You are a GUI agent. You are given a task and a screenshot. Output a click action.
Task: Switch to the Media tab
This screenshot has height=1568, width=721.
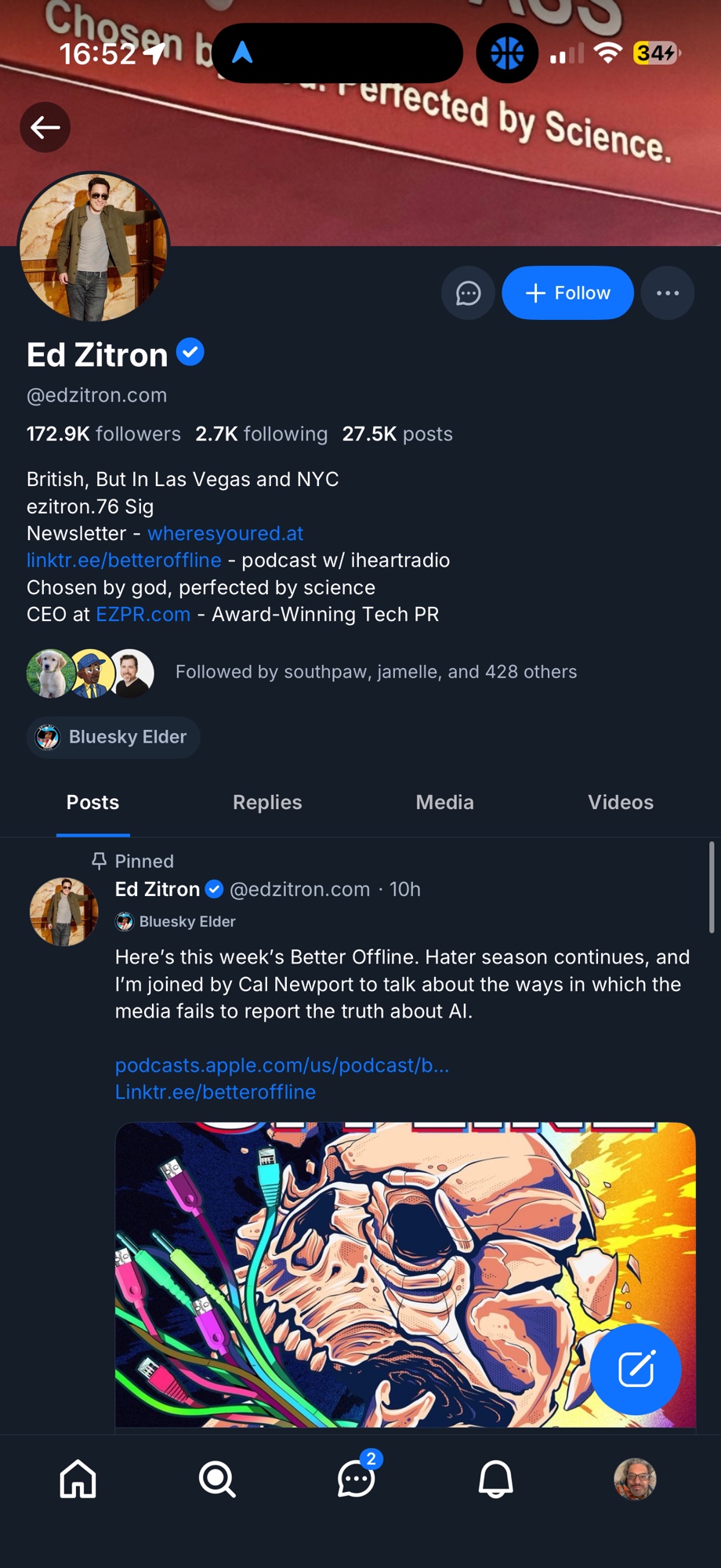[x=444, y=802]
